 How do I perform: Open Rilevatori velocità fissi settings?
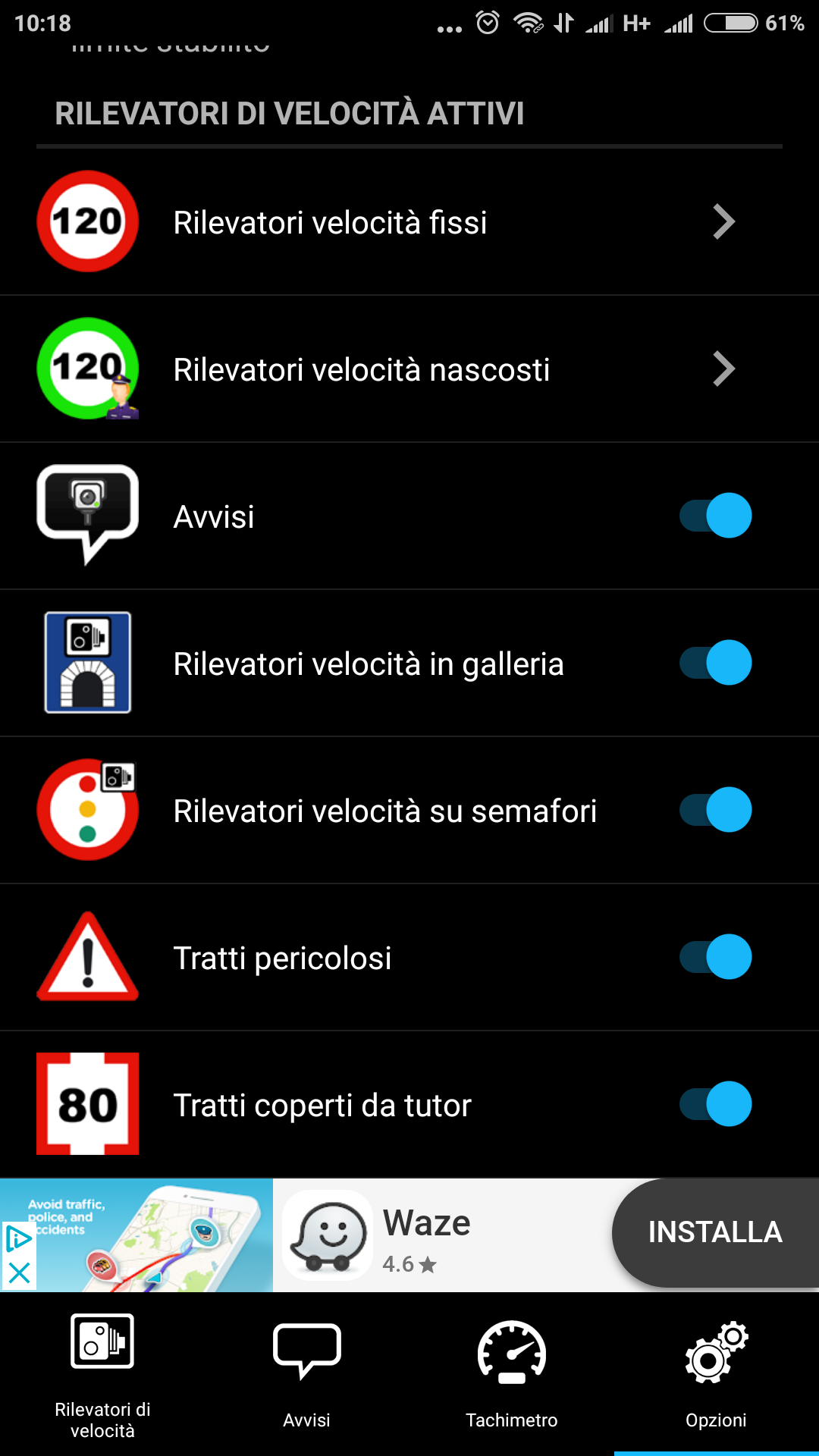pyautogui.click(x=409, y=222)
